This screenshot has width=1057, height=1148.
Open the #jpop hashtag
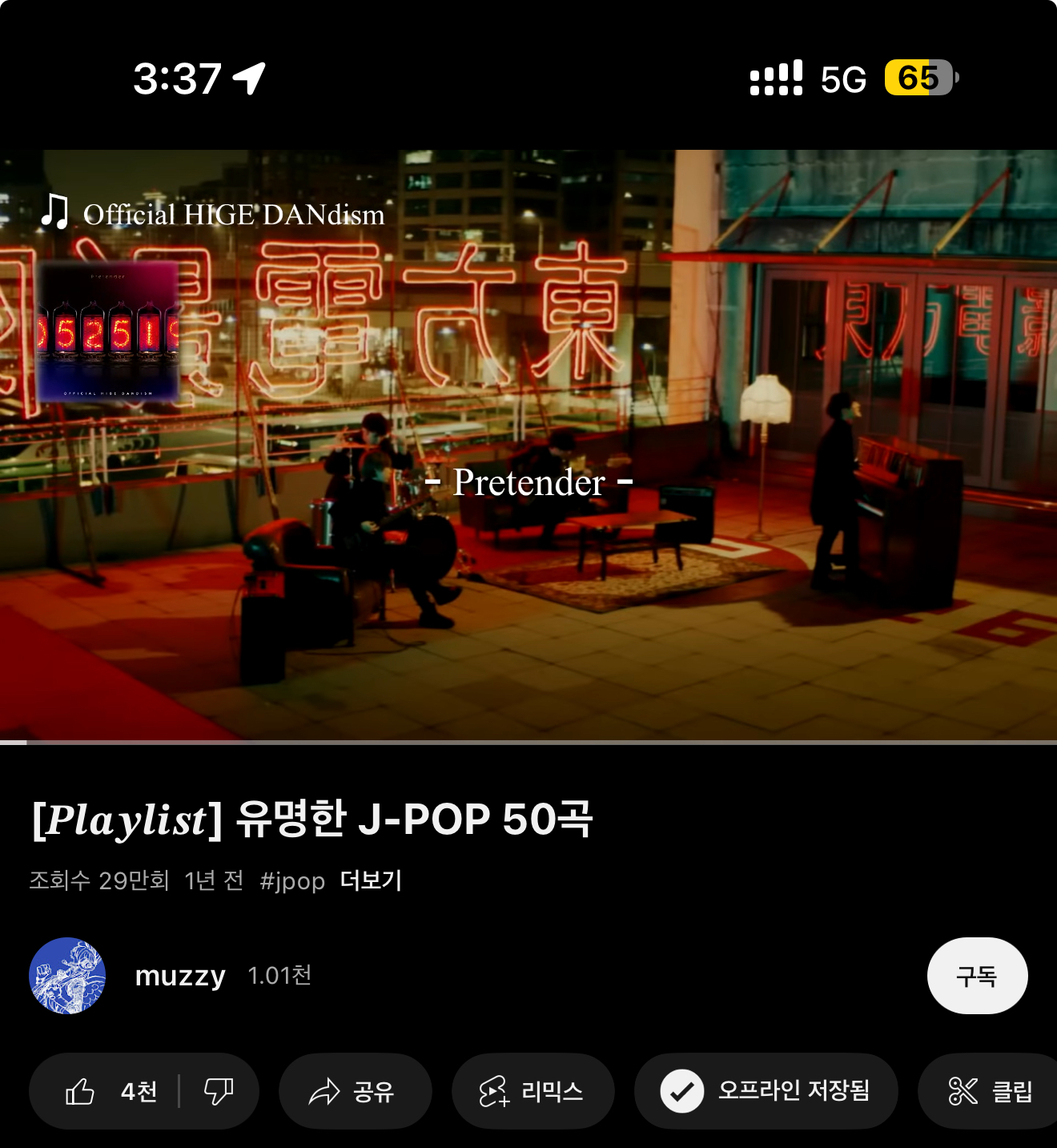tap(292, 880)
